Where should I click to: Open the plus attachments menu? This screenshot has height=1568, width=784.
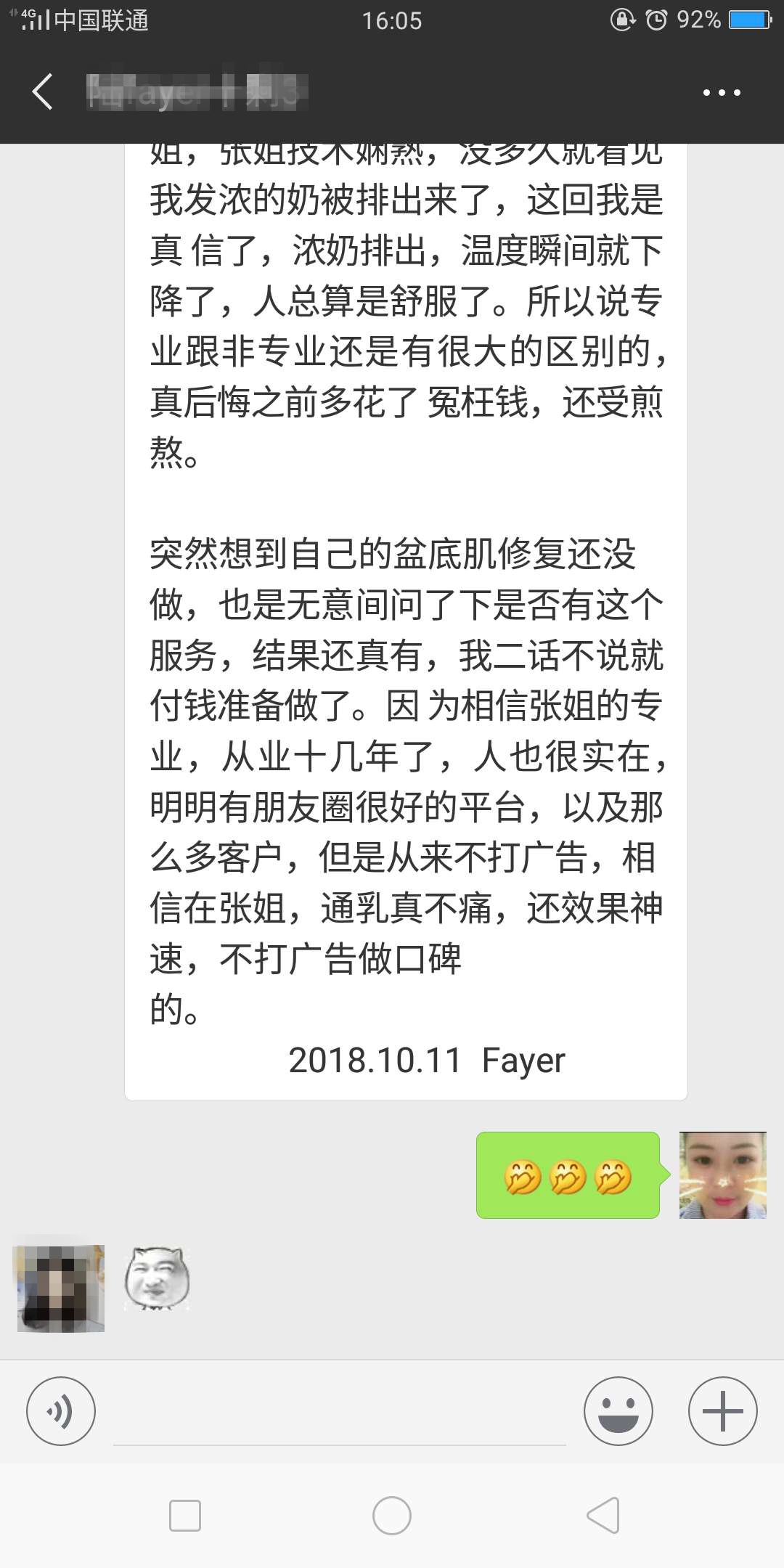(722, 1411)
